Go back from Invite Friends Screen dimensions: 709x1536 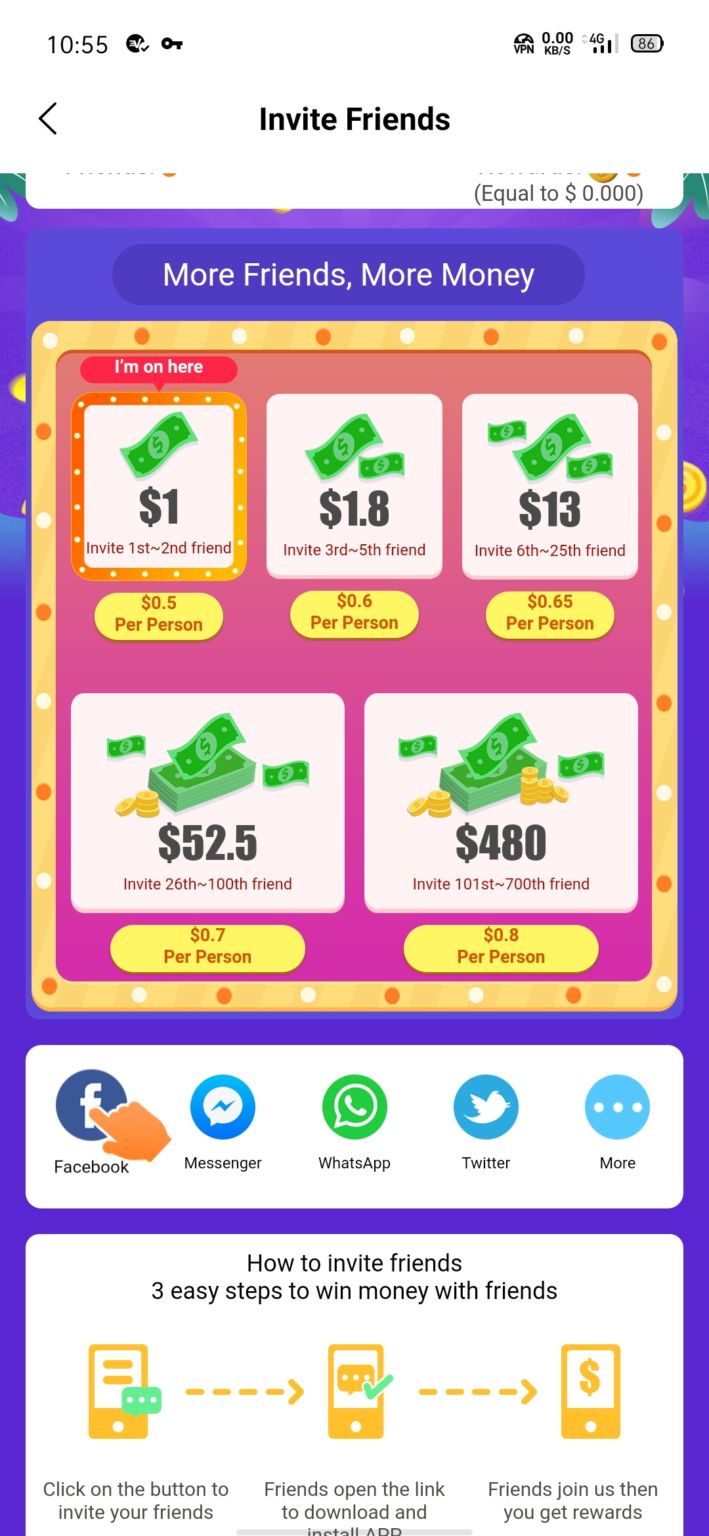(x=48, y=119)
